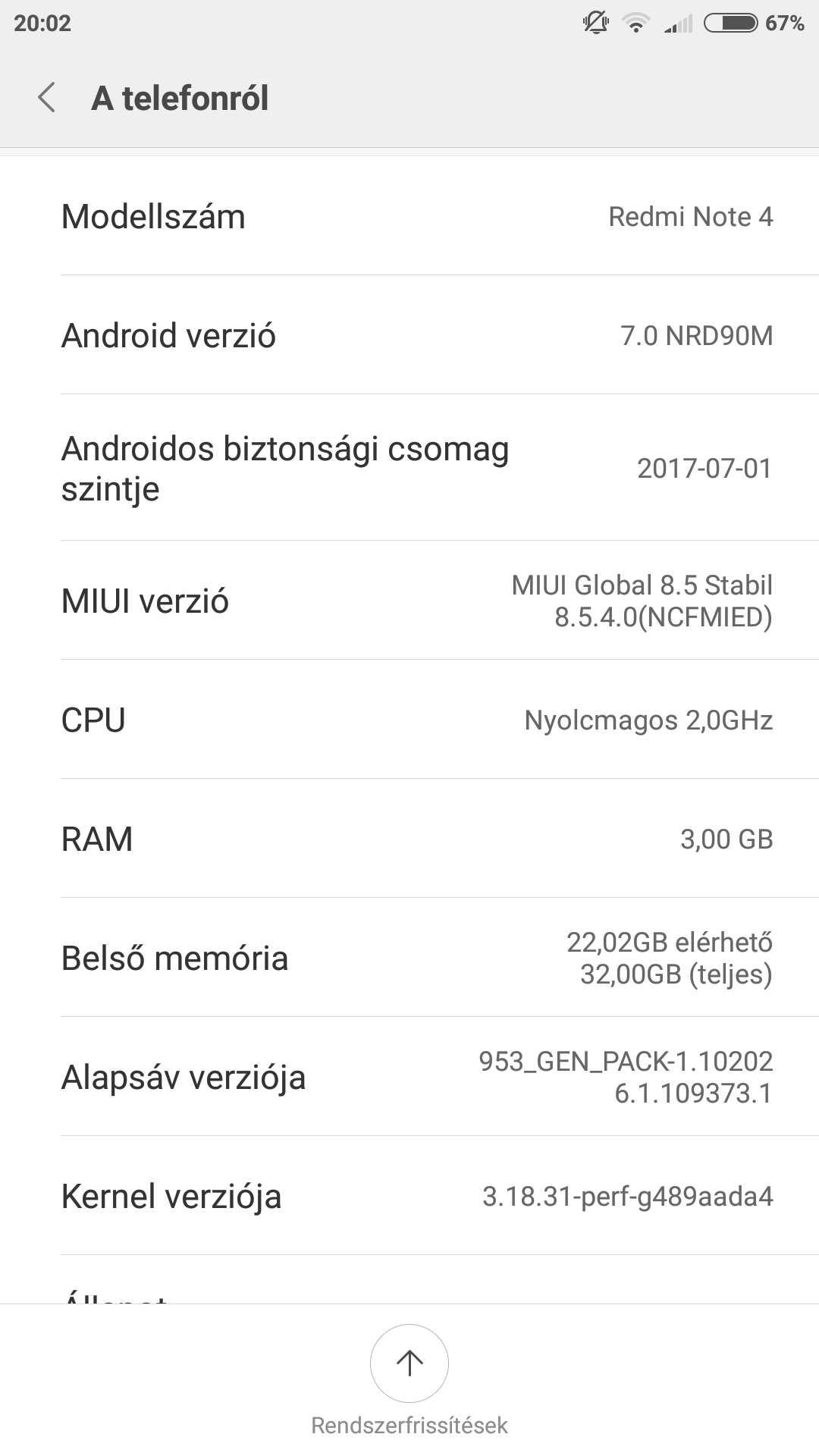This screenshot has height=1456, width=819.
Task: Tap the Kernel verziója row
Action: (x=409, y=1196)
